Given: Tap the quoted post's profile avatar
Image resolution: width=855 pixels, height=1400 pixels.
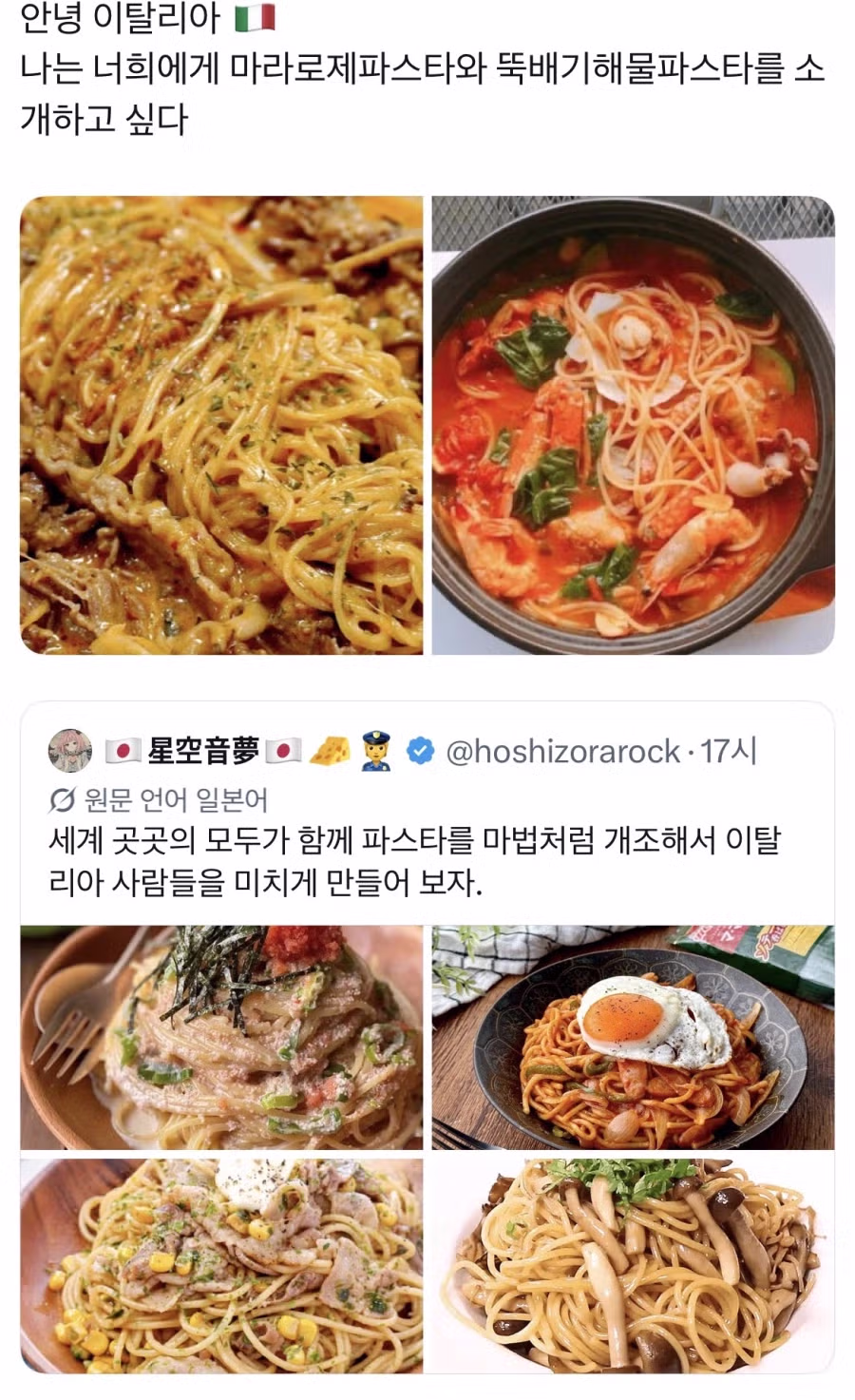Looking at the screenshot, I should tap(70, 752).
